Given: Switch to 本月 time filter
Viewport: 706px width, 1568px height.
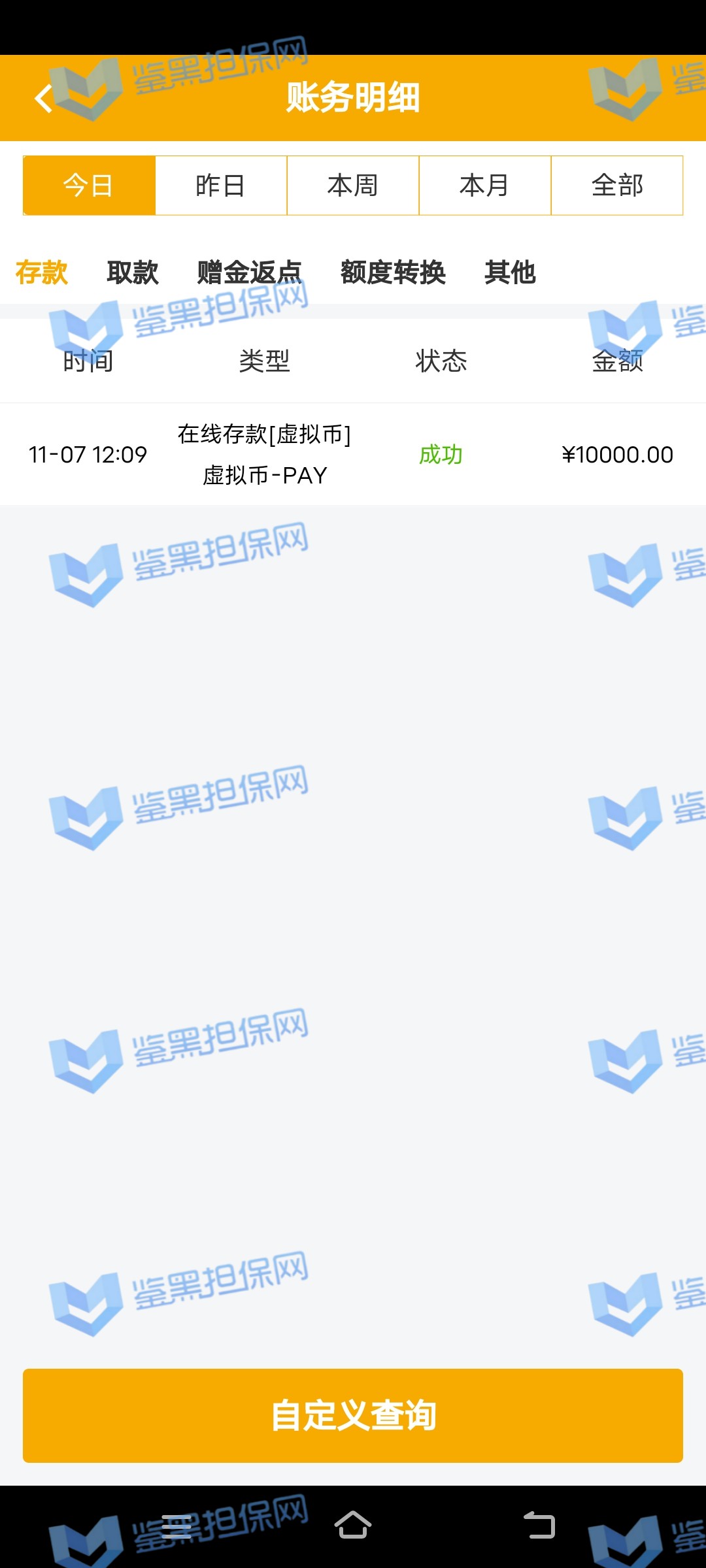Looking at the screenshot, I should tap(484, 186).
